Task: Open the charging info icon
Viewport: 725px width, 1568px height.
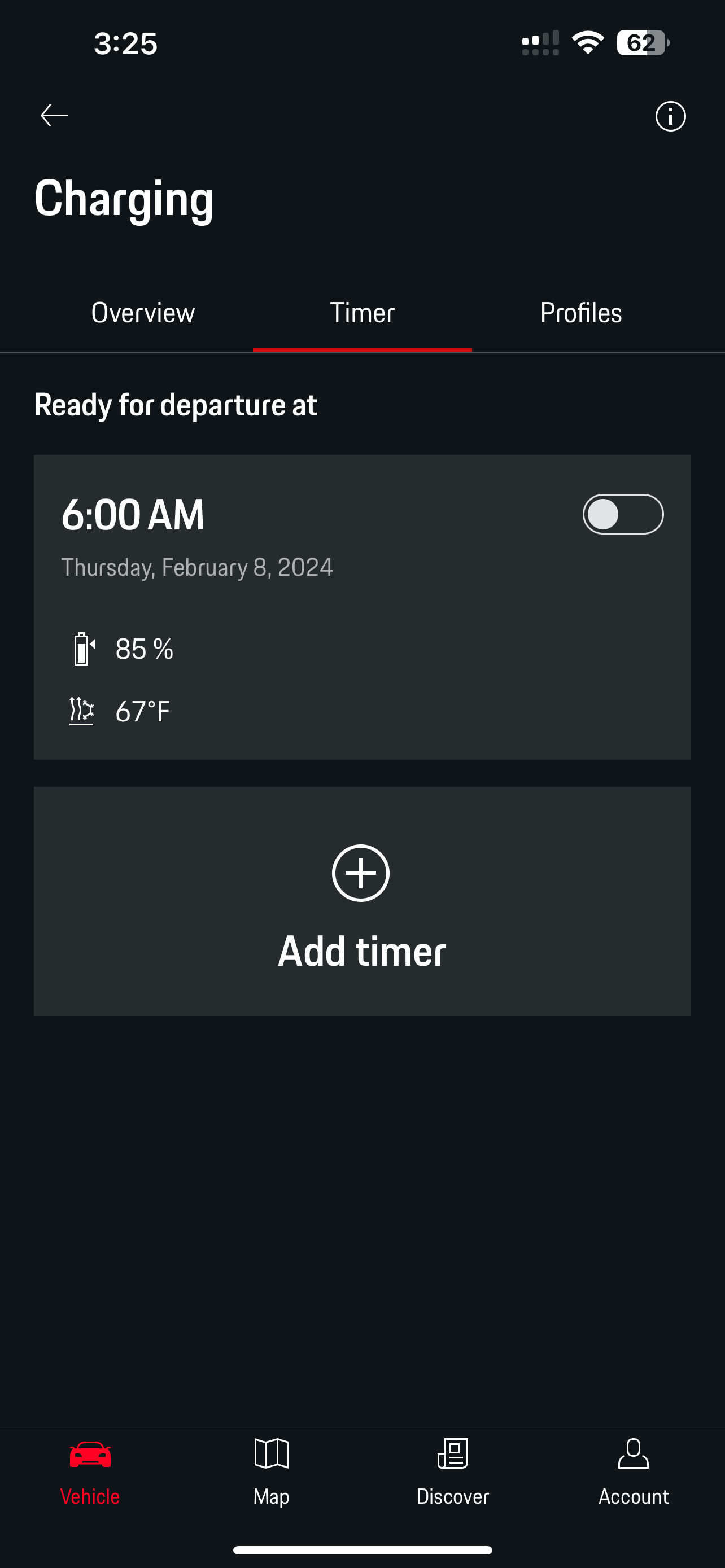Action: (x=670, y=116)
